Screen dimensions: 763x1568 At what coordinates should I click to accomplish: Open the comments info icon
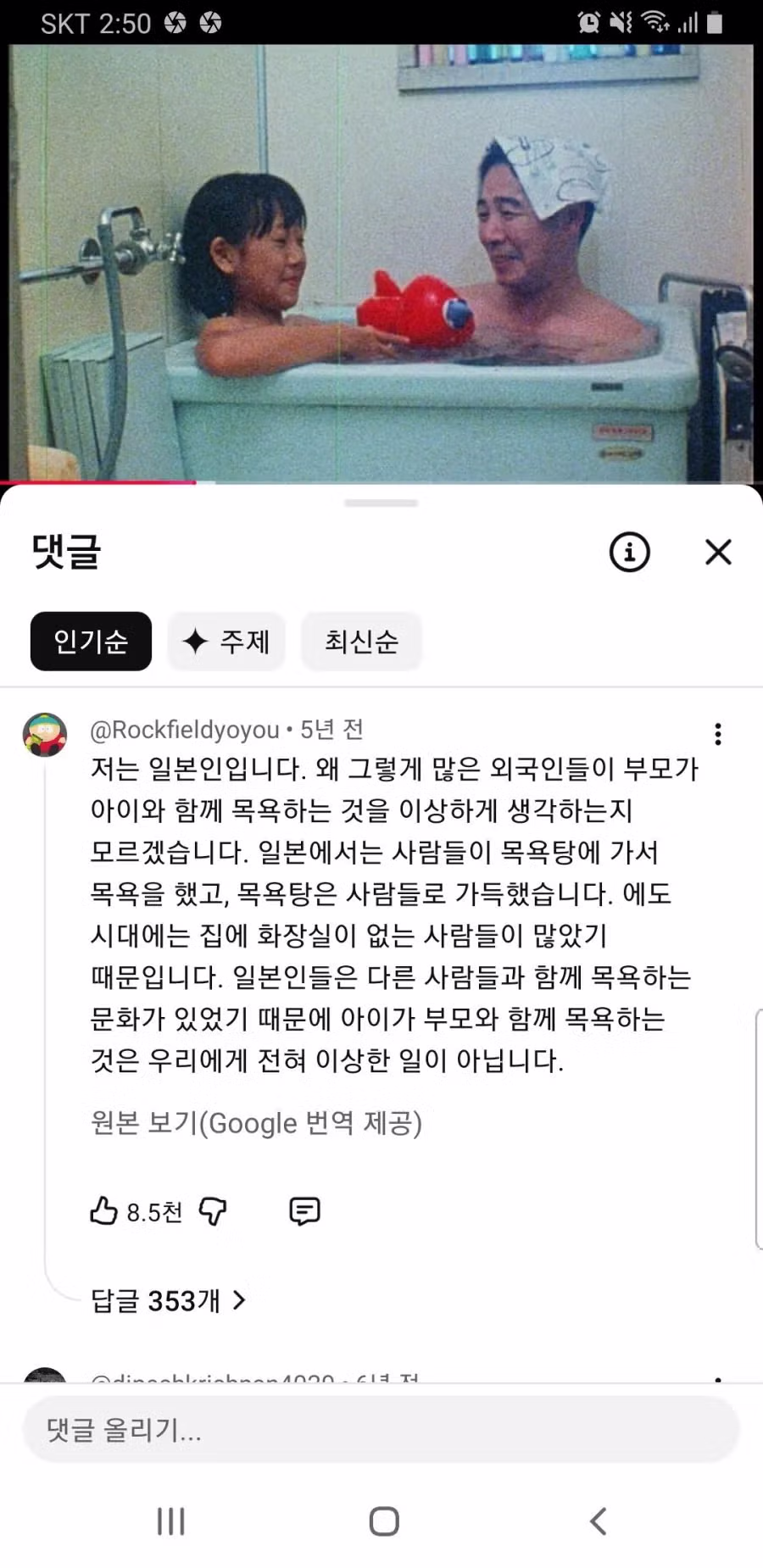coord(629,553)
